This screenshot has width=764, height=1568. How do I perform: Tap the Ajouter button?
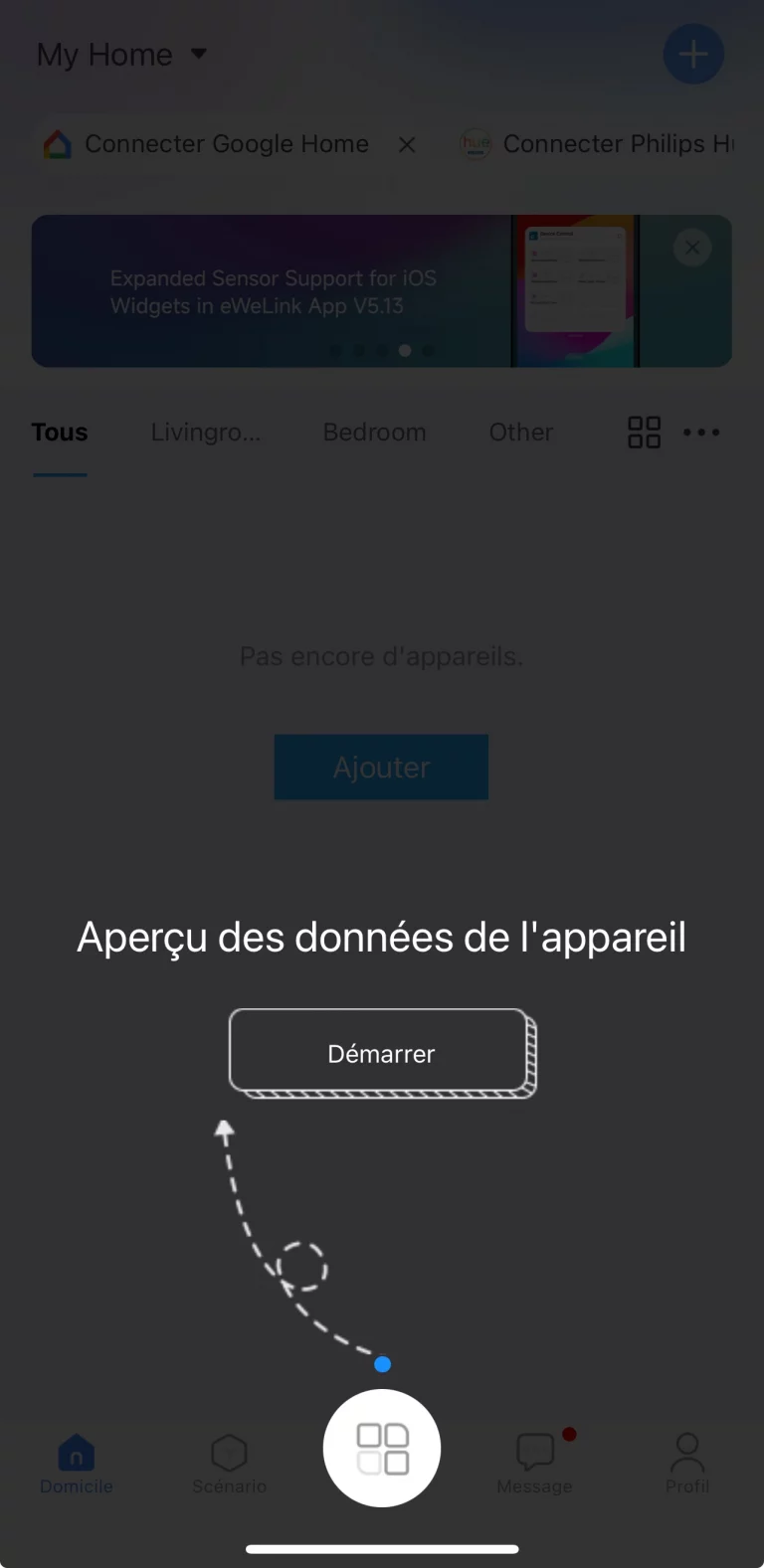pos(381,767)
